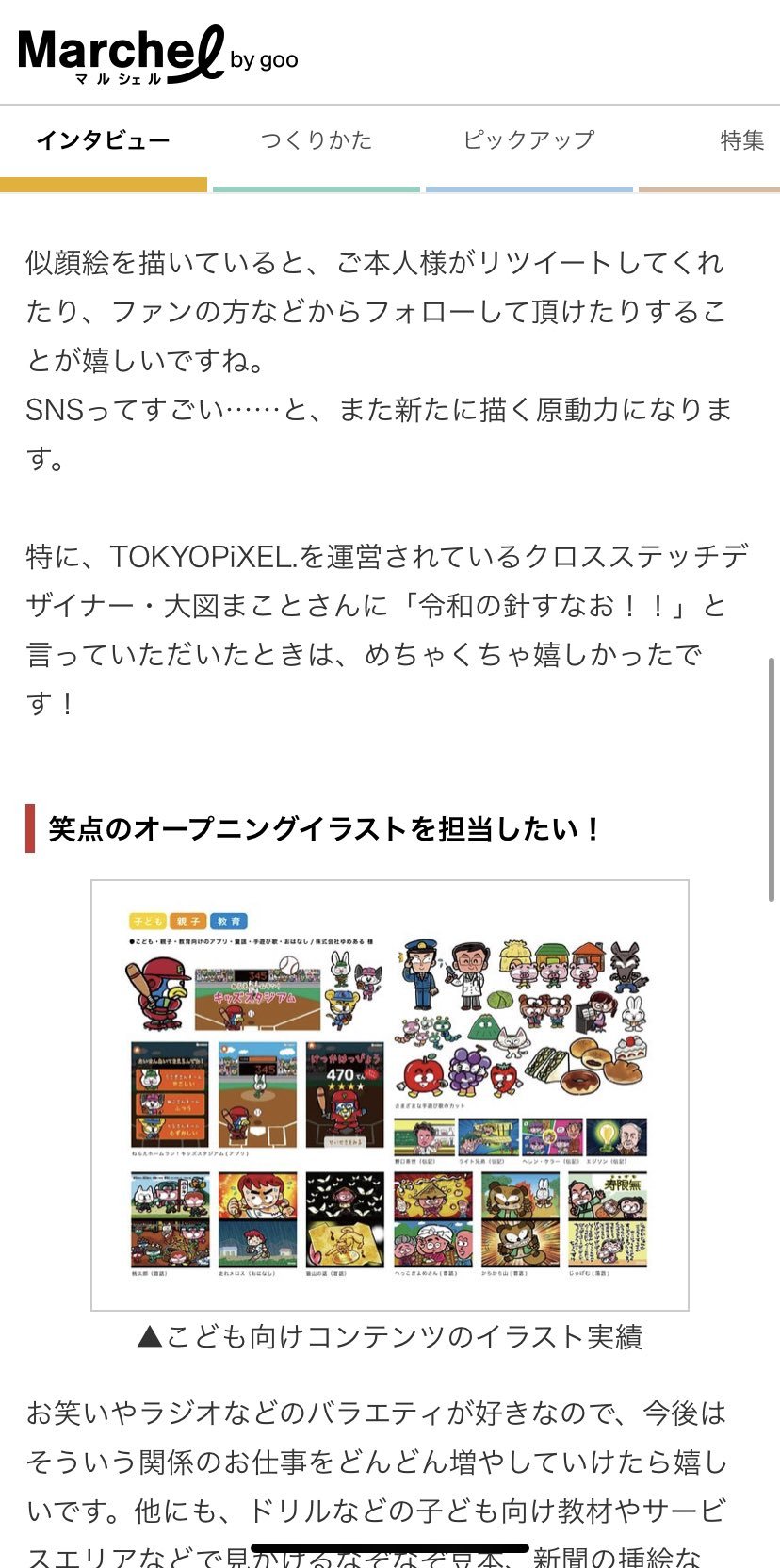Screen dimensions: 780x1568
Task: Open the ピックアップ tab
Action: pos(528,141)
